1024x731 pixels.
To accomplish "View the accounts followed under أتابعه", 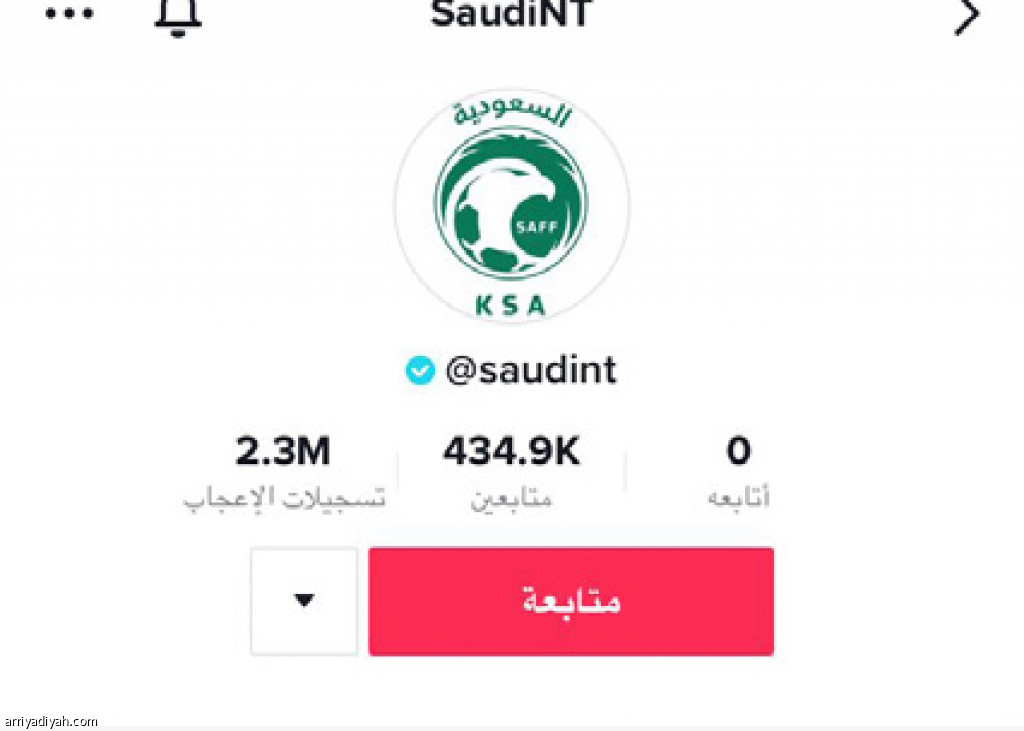I will [x=738, y=470].
